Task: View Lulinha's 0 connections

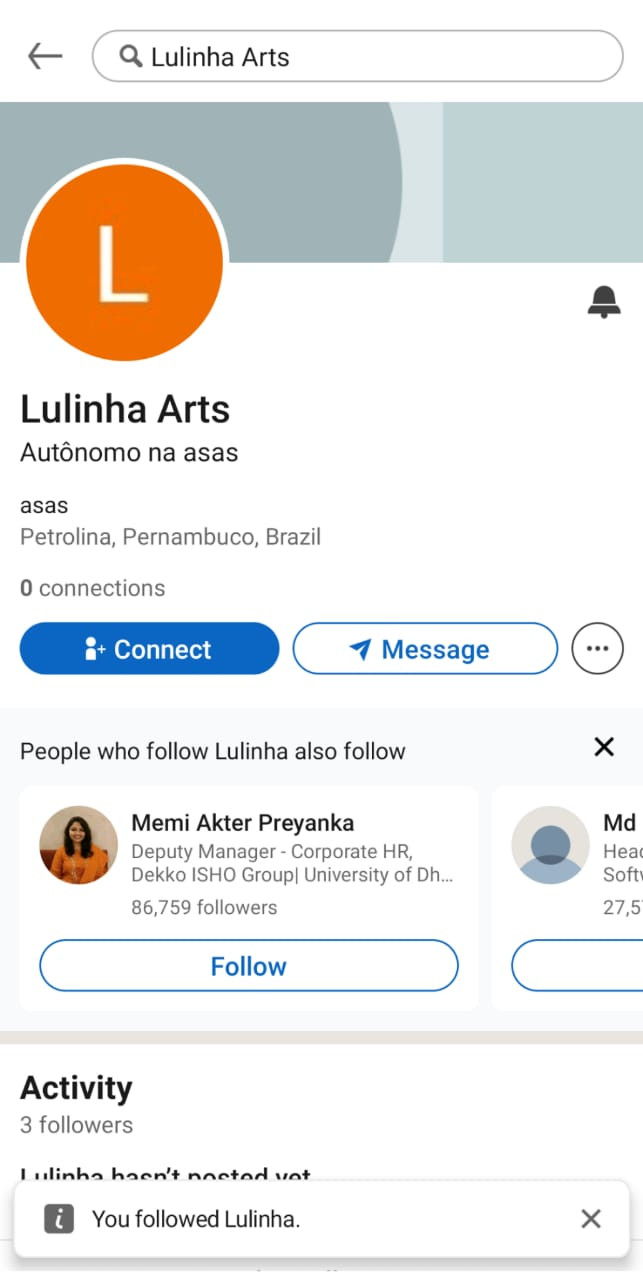Action: 92,588
